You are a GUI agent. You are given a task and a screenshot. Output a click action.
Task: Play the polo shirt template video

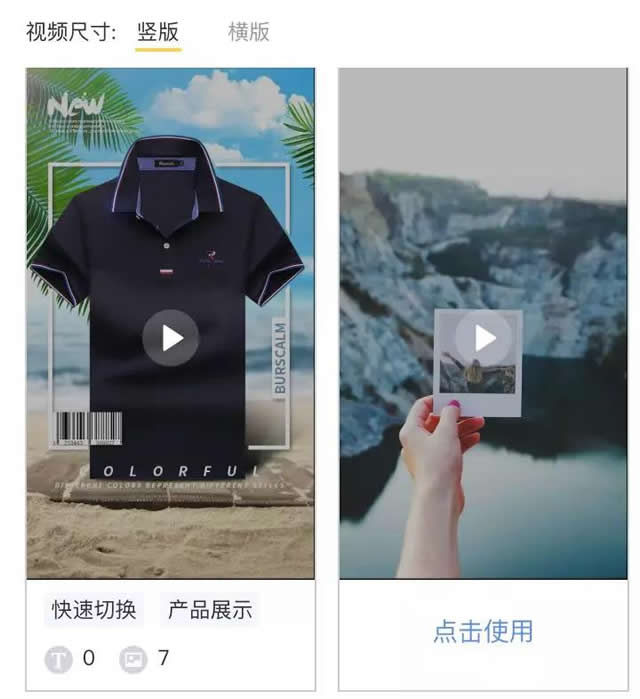(x=171, y=338)
